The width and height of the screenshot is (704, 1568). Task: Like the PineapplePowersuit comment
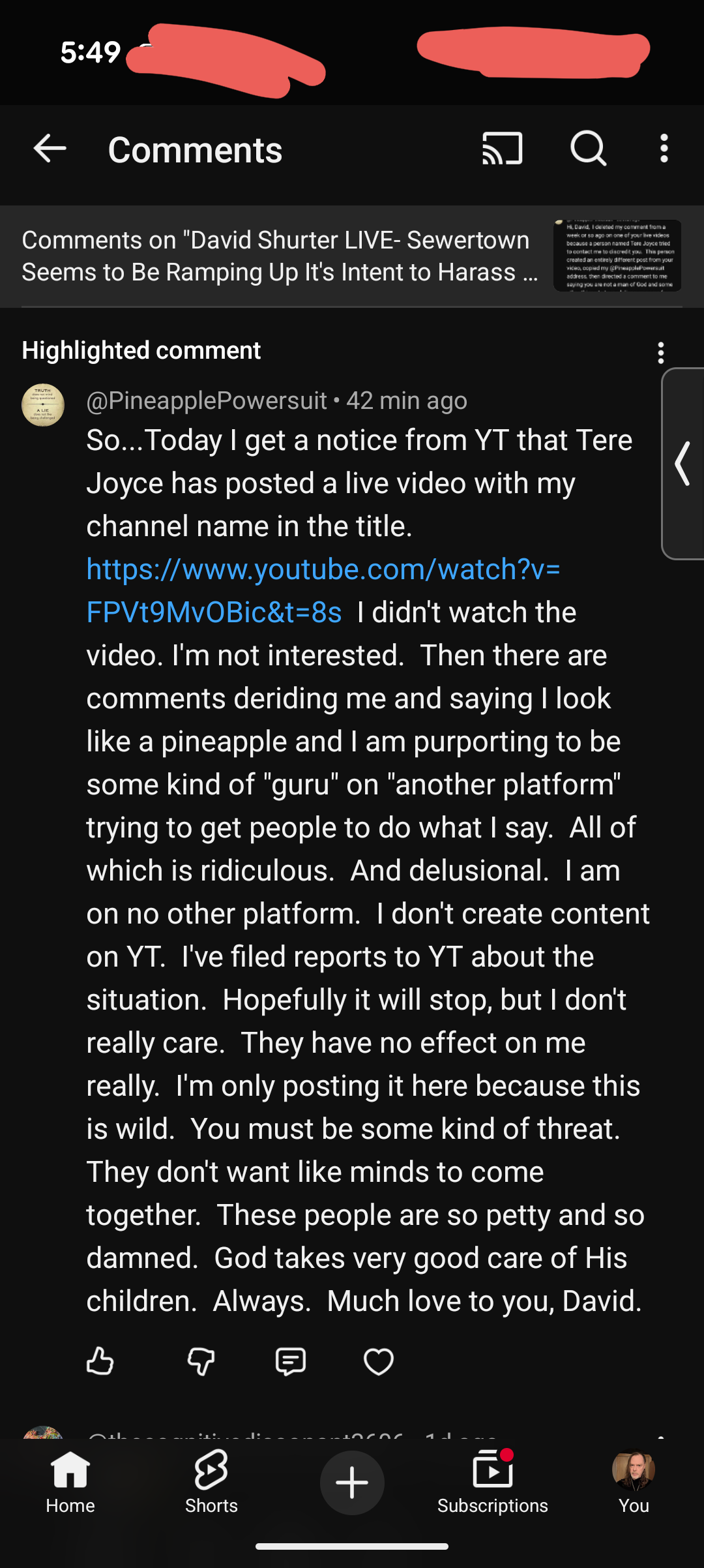(x=100, y=1361)
